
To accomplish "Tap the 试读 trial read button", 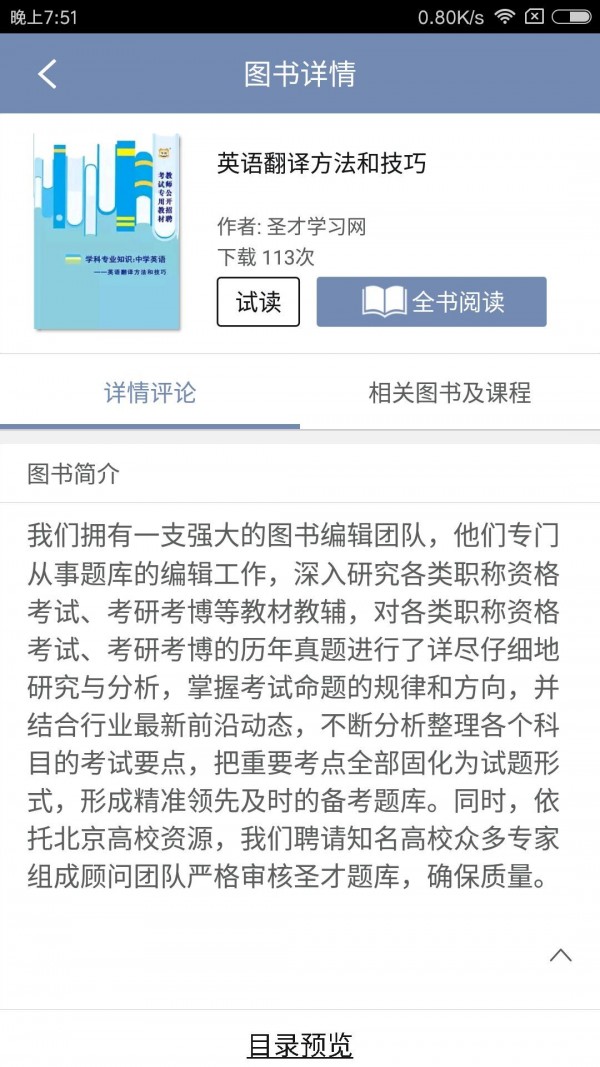I will (x=258, y=302).
